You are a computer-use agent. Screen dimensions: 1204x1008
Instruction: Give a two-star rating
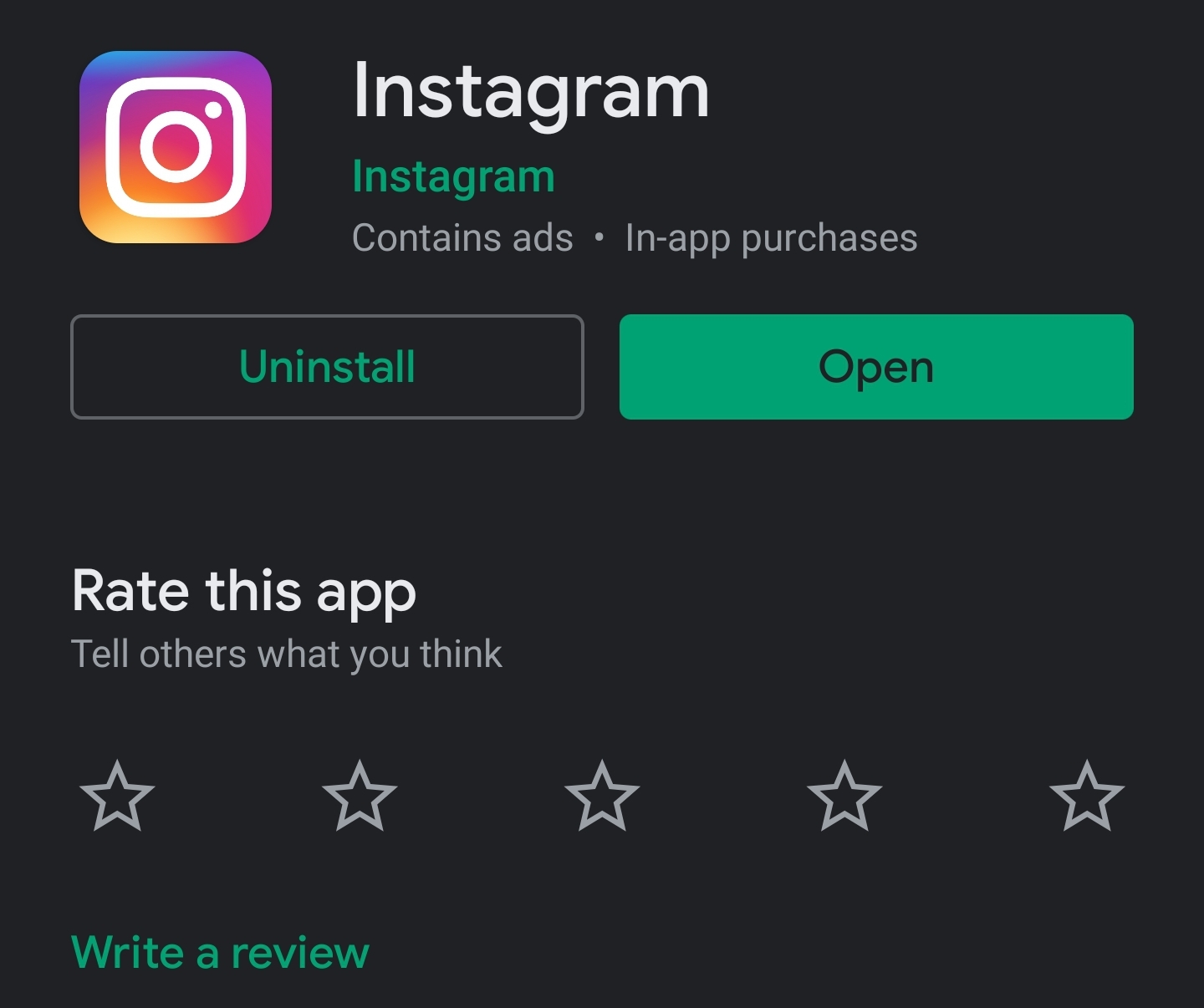[360, 796]
